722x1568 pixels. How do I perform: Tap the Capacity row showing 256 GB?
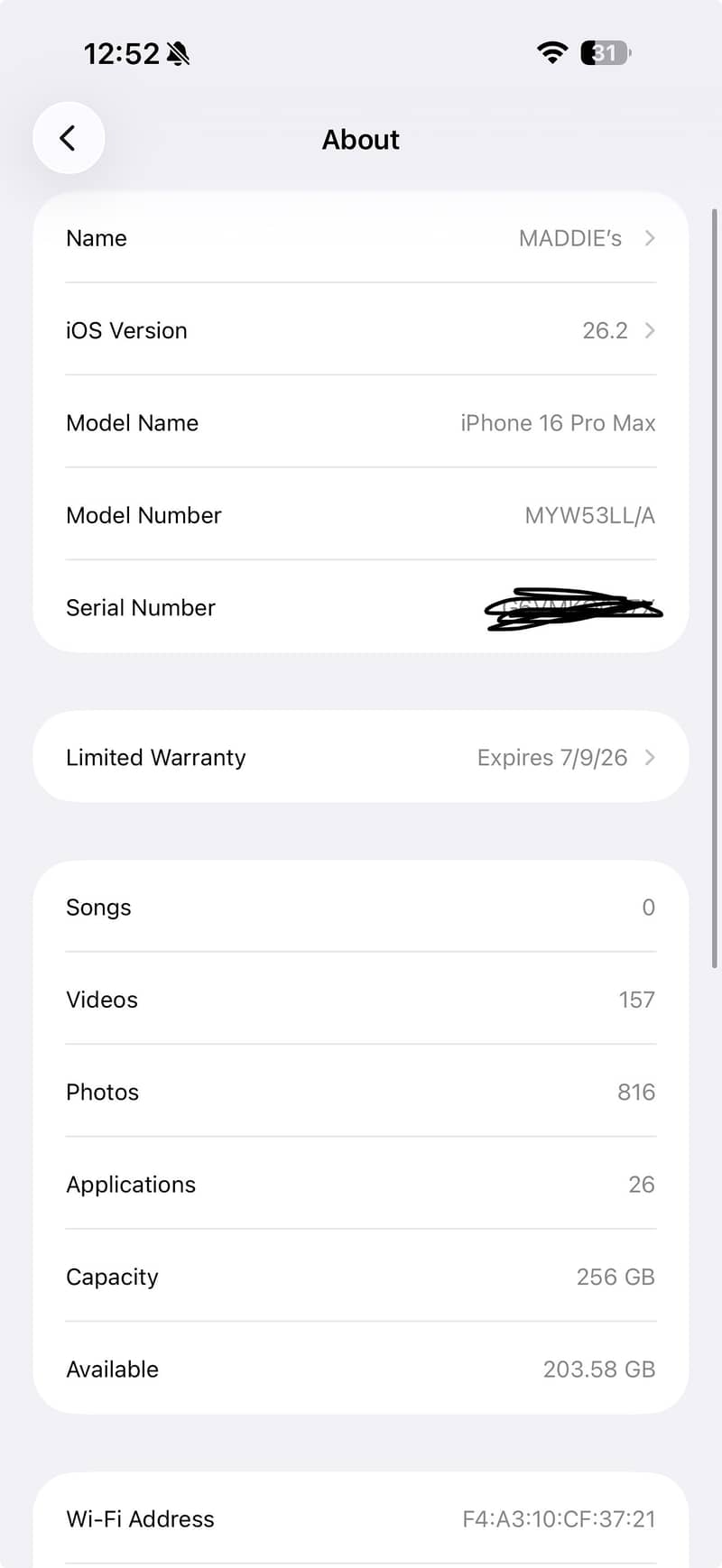361,1277
